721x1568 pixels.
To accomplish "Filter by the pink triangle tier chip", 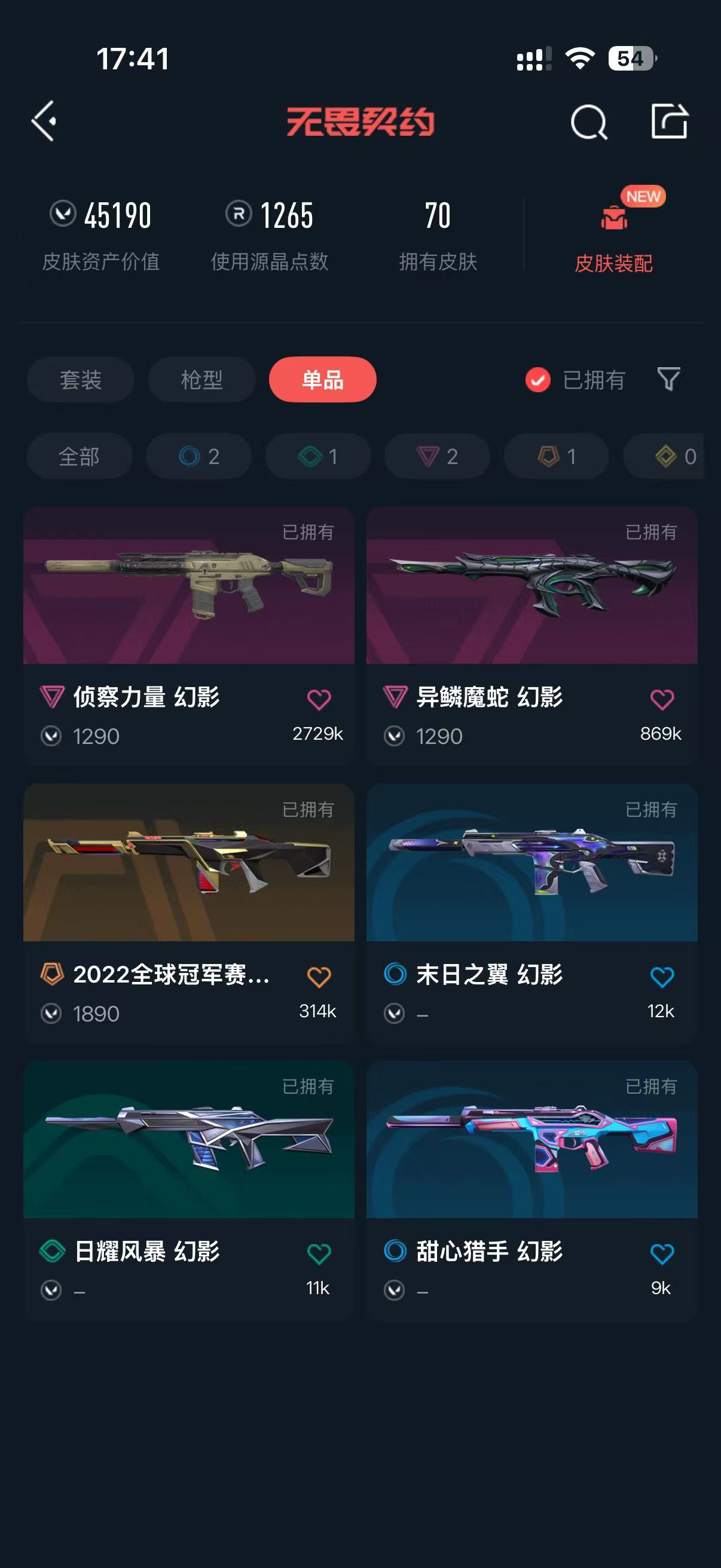I will click(x=437, y=456).
